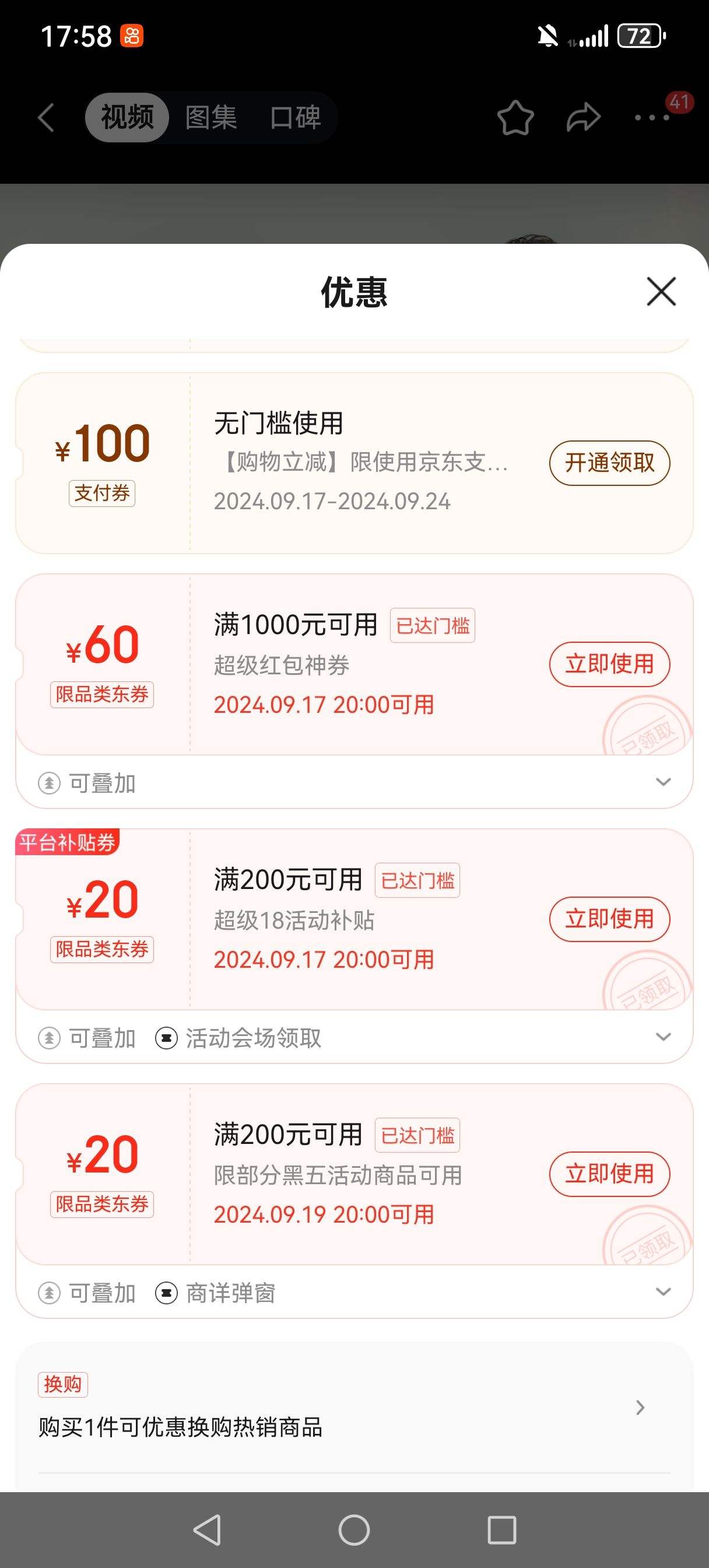Close the 优惠 coupon sheet
This screenshot has width=709, height=1568.
click(661, 292)
